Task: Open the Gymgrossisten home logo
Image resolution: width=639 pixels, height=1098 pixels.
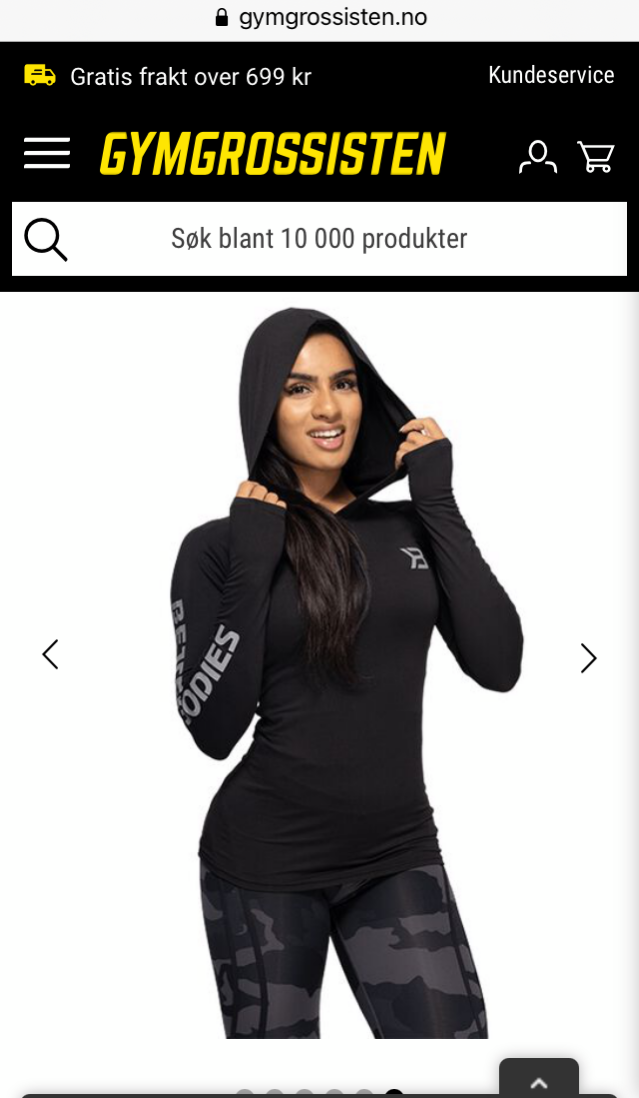Action: point(272,153)
